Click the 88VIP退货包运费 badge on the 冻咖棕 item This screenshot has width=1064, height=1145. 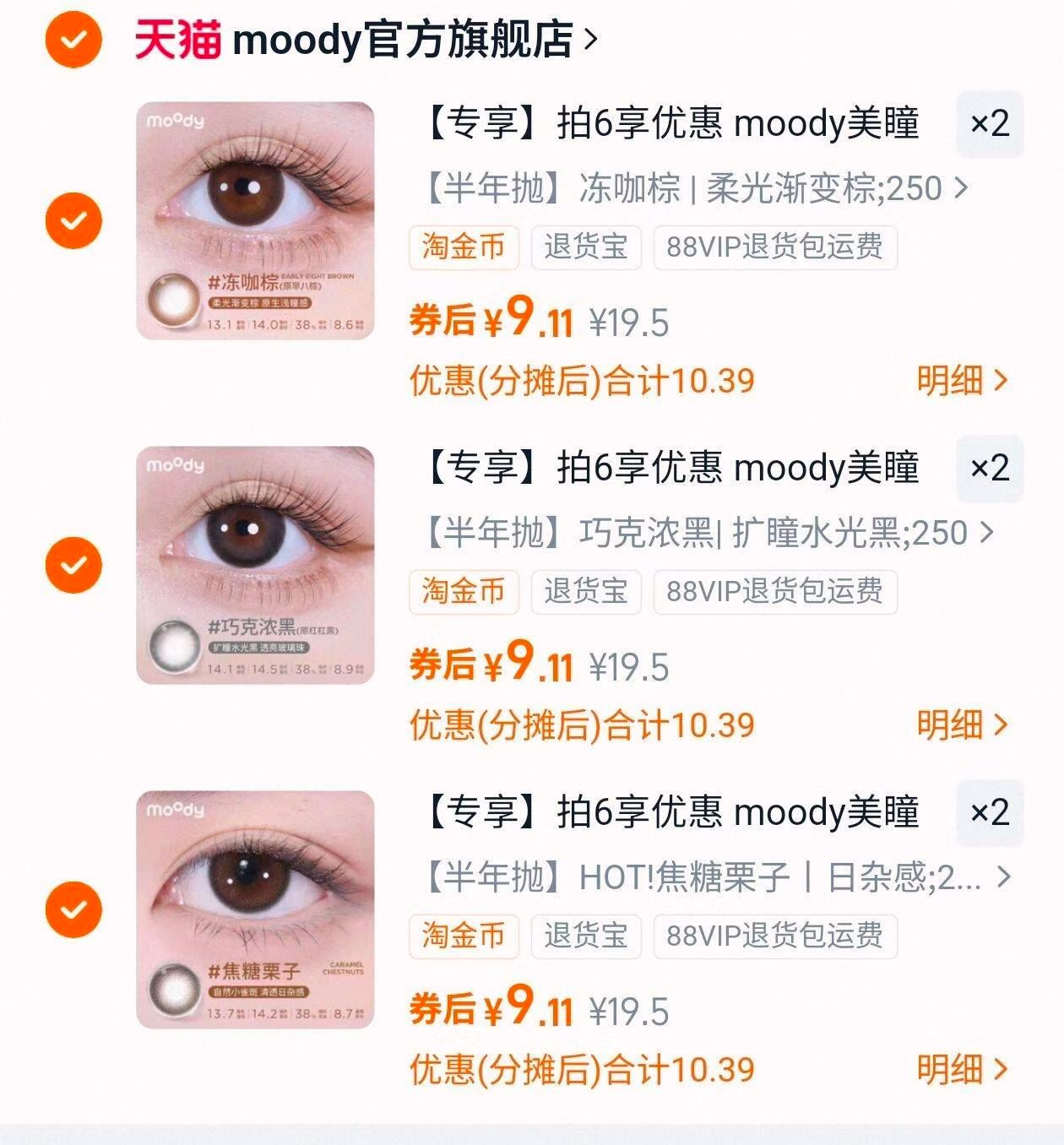[x=774, y=247]
